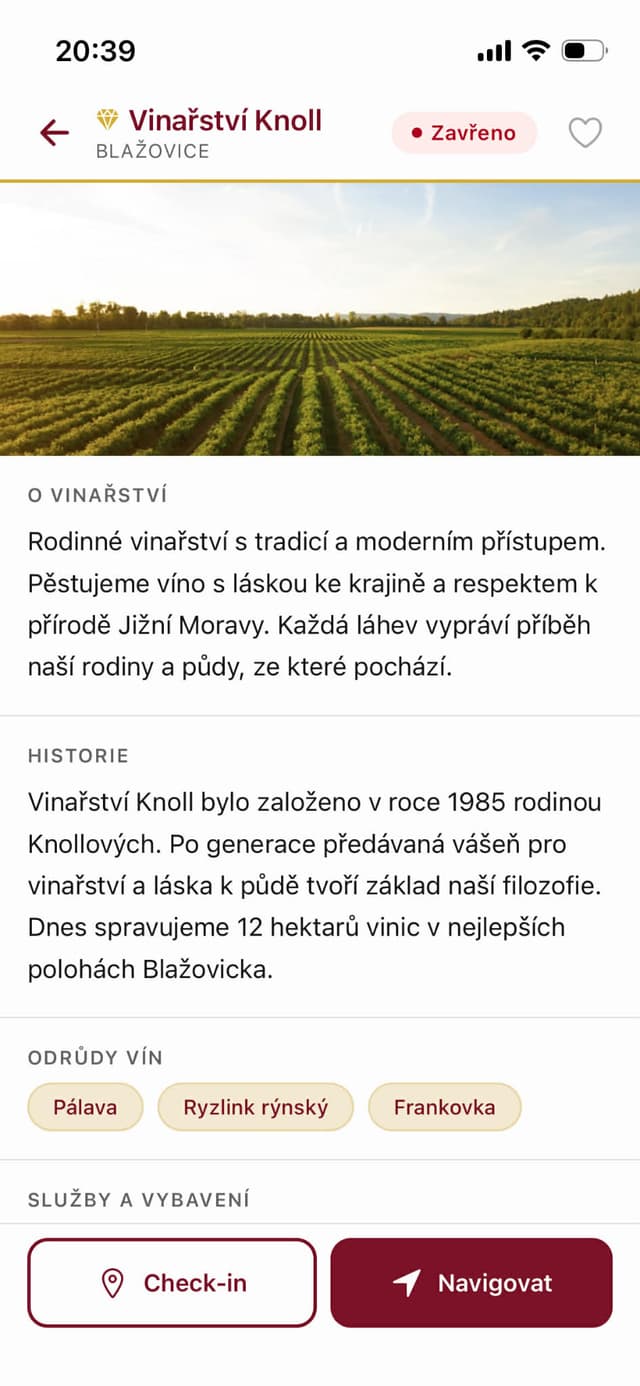Select the Pálava wine variety chip

pyautogui.click(x=85, y=1107)
